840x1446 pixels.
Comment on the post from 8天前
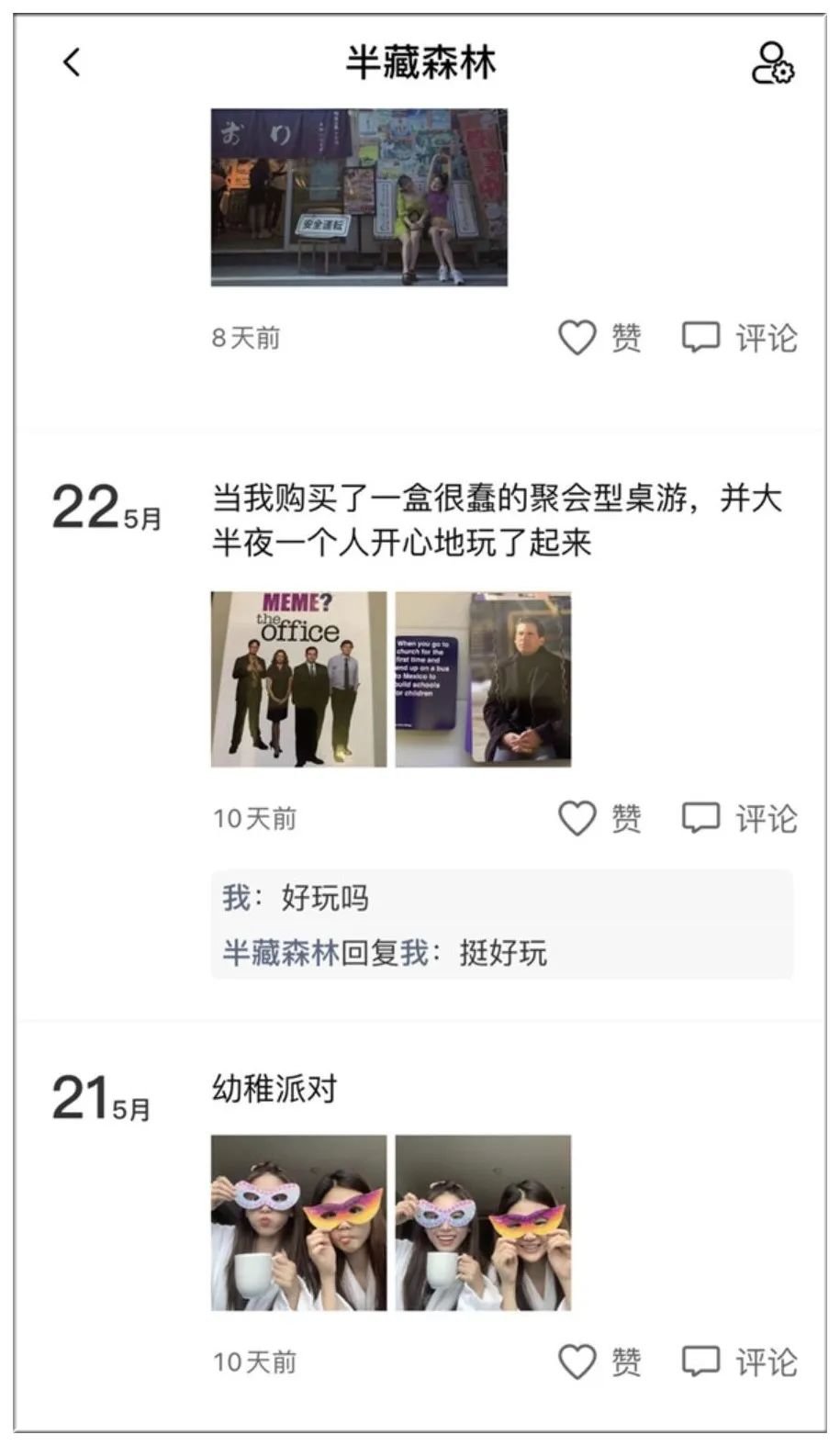point(739,338)
